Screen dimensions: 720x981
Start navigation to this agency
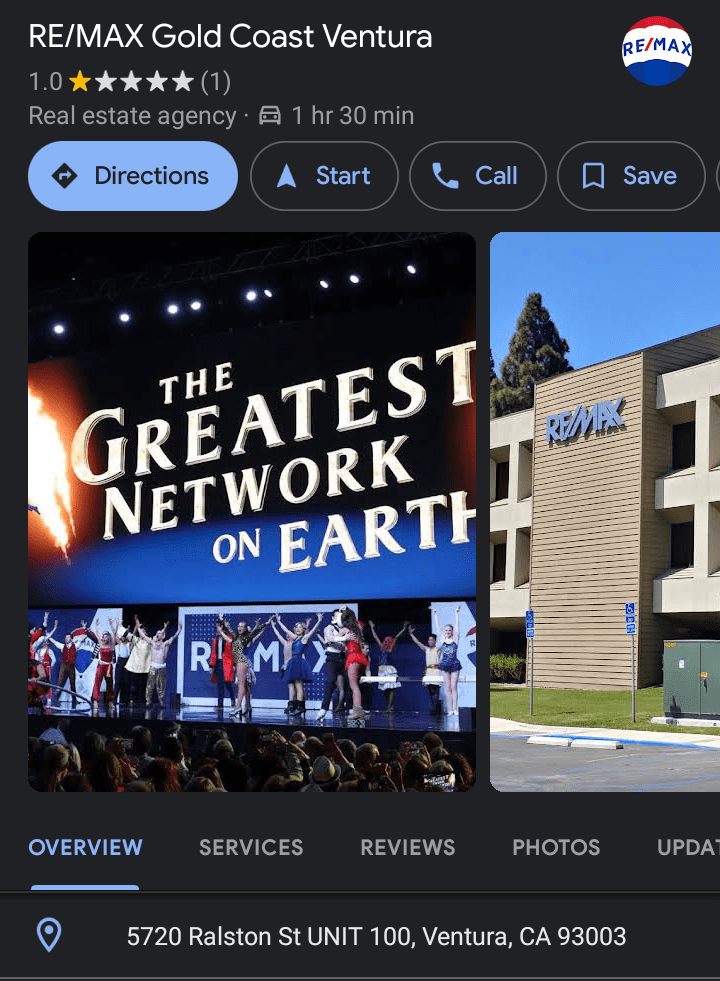pyautogui.click(x=324, y=176)
